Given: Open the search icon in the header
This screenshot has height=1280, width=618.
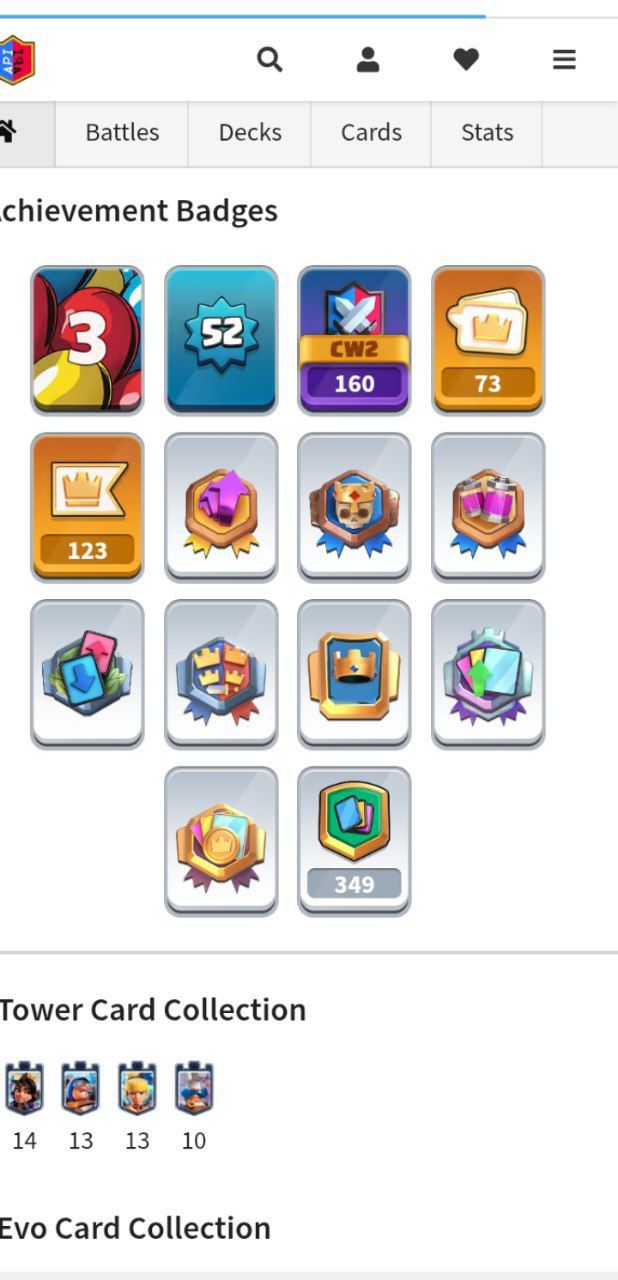Looking at the screenshot, I should 269,60.
